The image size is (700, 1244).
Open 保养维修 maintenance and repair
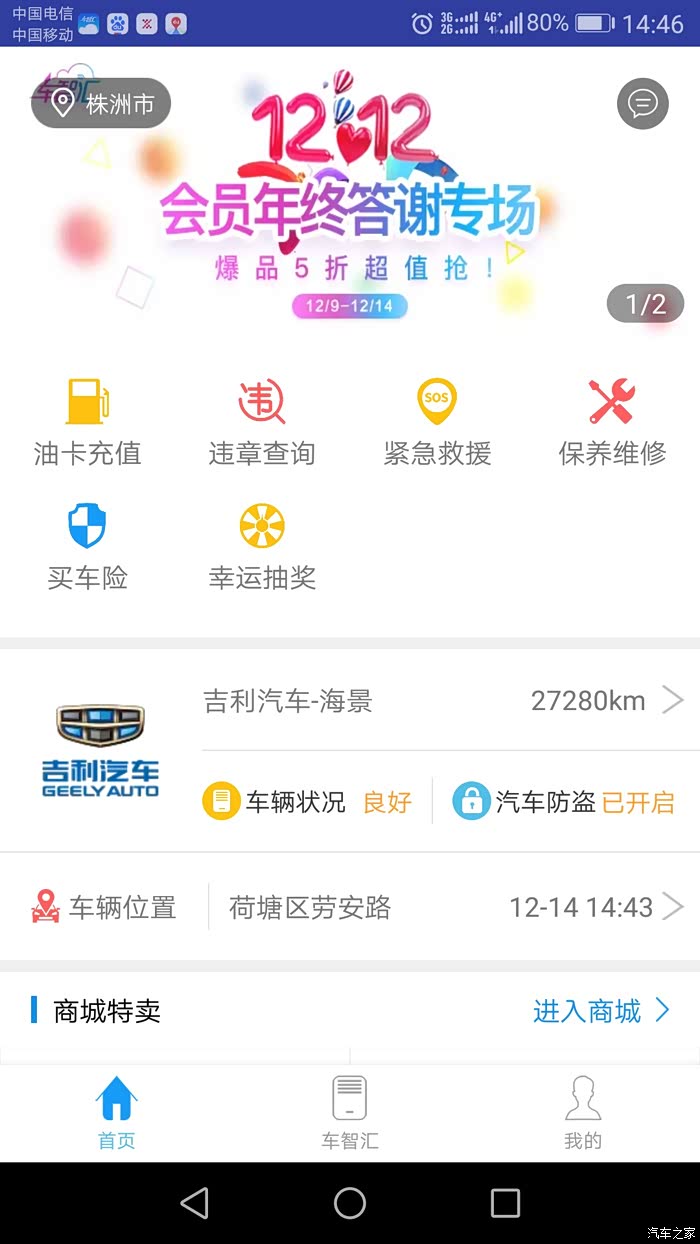pyautogui.click(x=612, y=422)
